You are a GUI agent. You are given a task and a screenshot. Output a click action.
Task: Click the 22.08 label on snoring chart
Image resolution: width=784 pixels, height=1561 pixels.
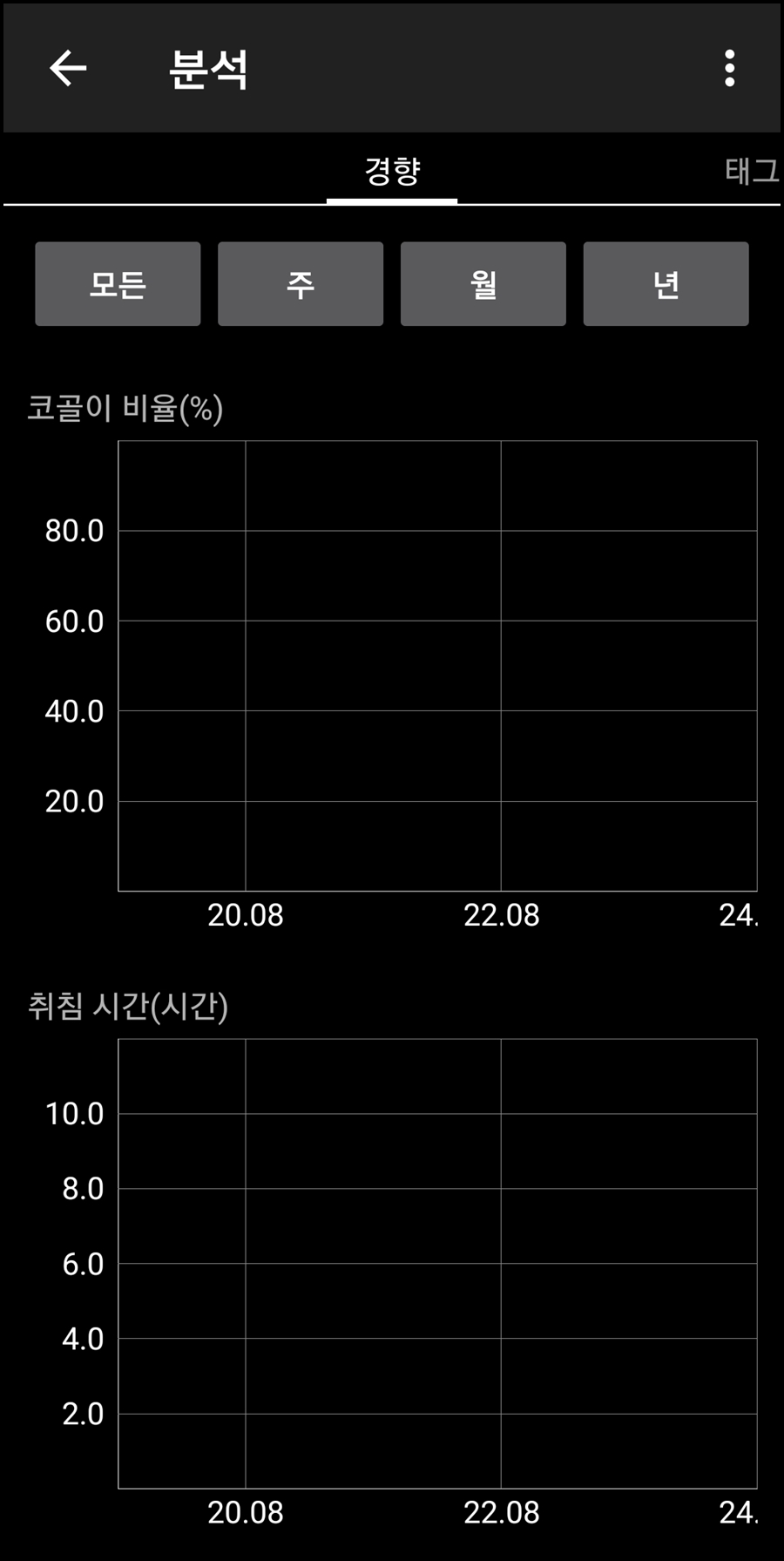click(x=502, y=916)
